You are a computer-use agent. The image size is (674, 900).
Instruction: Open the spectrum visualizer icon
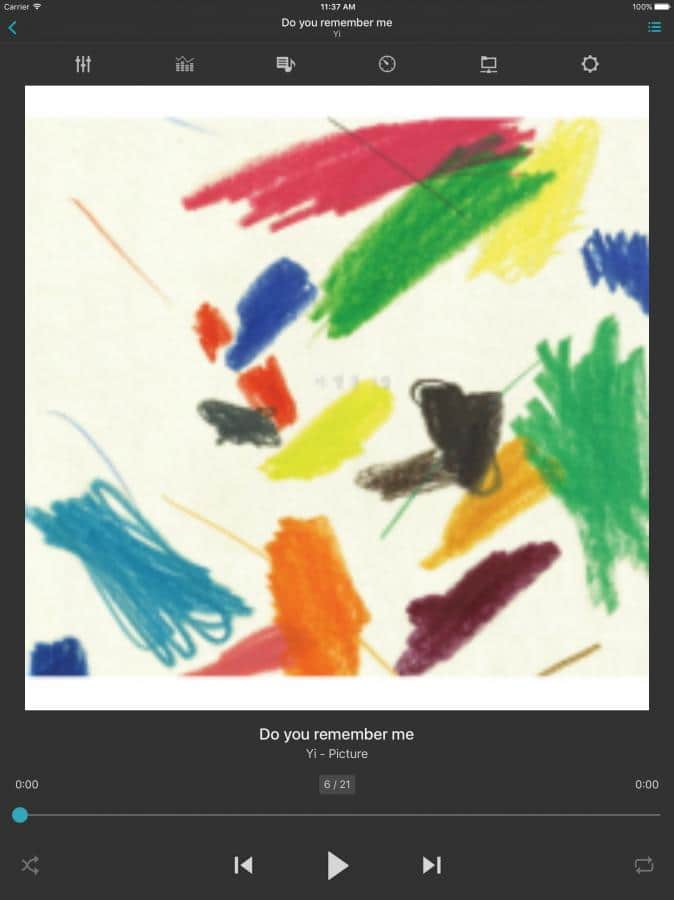[184, 64]
